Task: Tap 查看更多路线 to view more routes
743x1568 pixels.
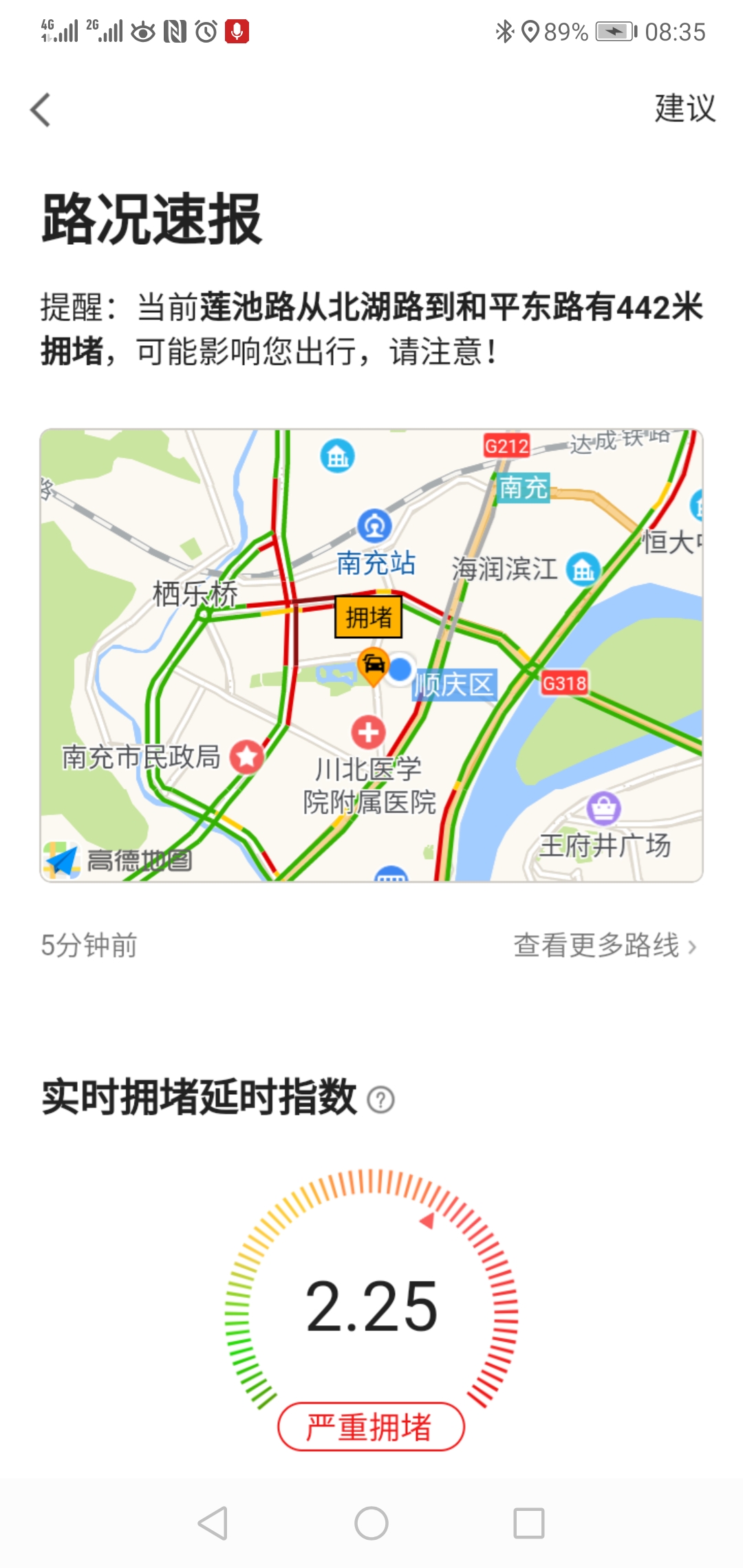Action: pos(605,946)
